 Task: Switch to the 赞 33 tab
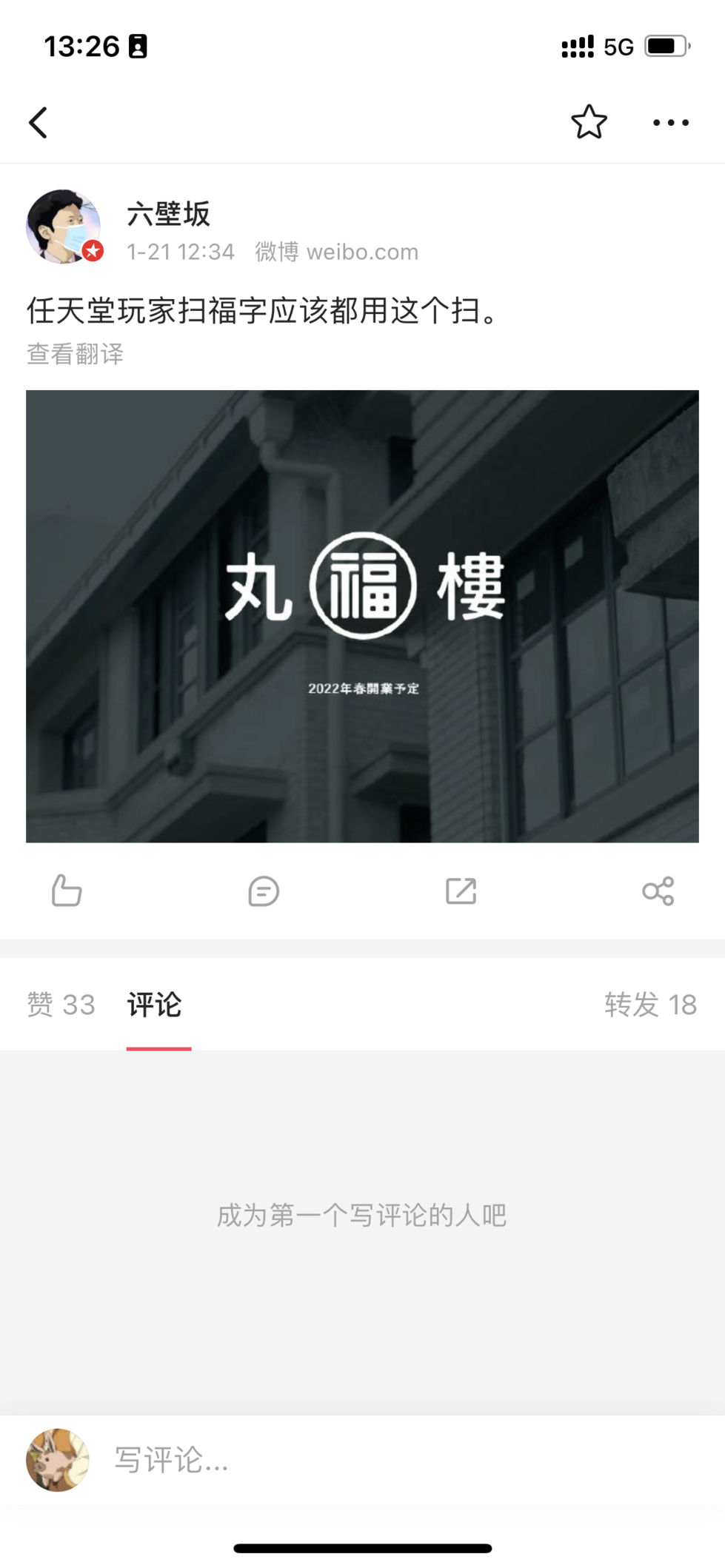click(x=61, y=1005)
